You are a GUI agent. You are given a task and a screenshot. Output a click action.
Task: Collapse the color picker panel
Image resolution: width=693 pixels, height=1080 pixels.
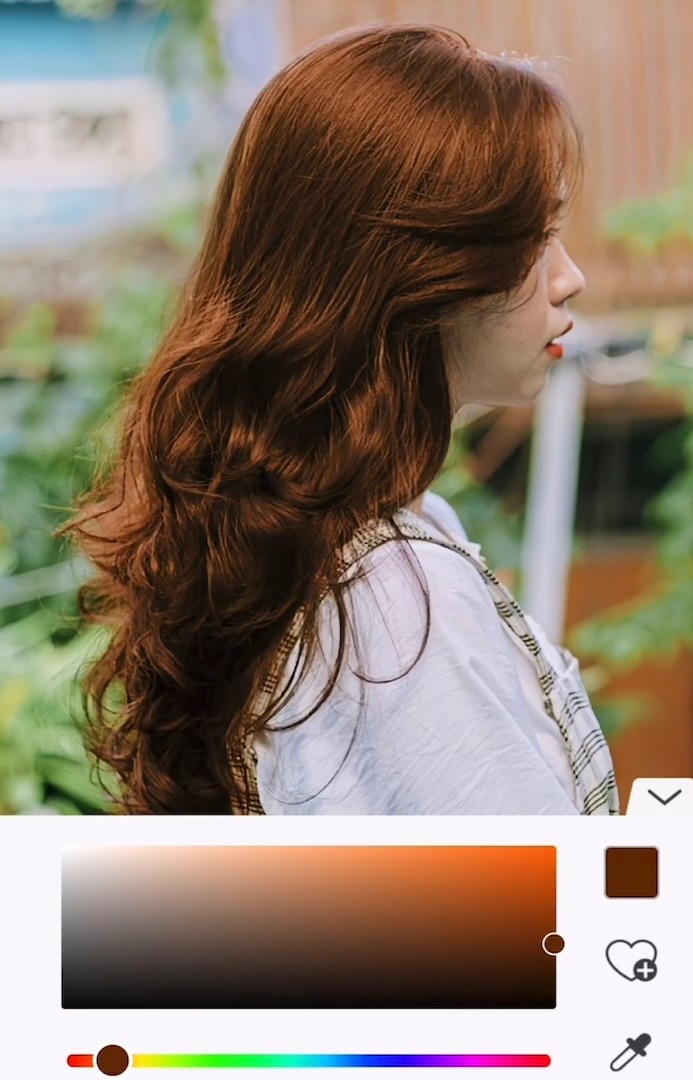(663, 797)
